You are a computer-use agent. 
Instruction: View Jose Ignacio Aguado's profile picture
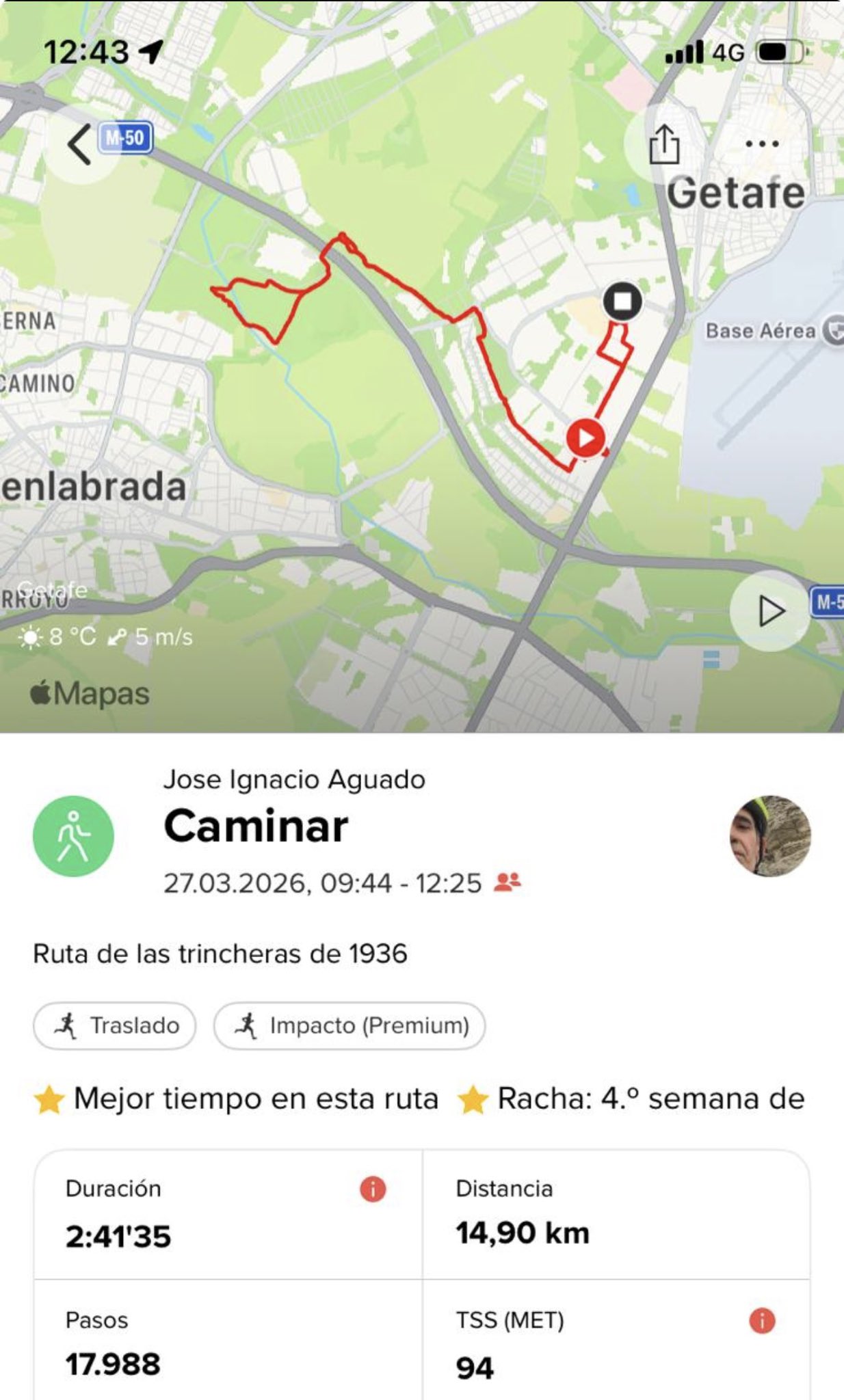pyautogui.click(x=770, y=835)
